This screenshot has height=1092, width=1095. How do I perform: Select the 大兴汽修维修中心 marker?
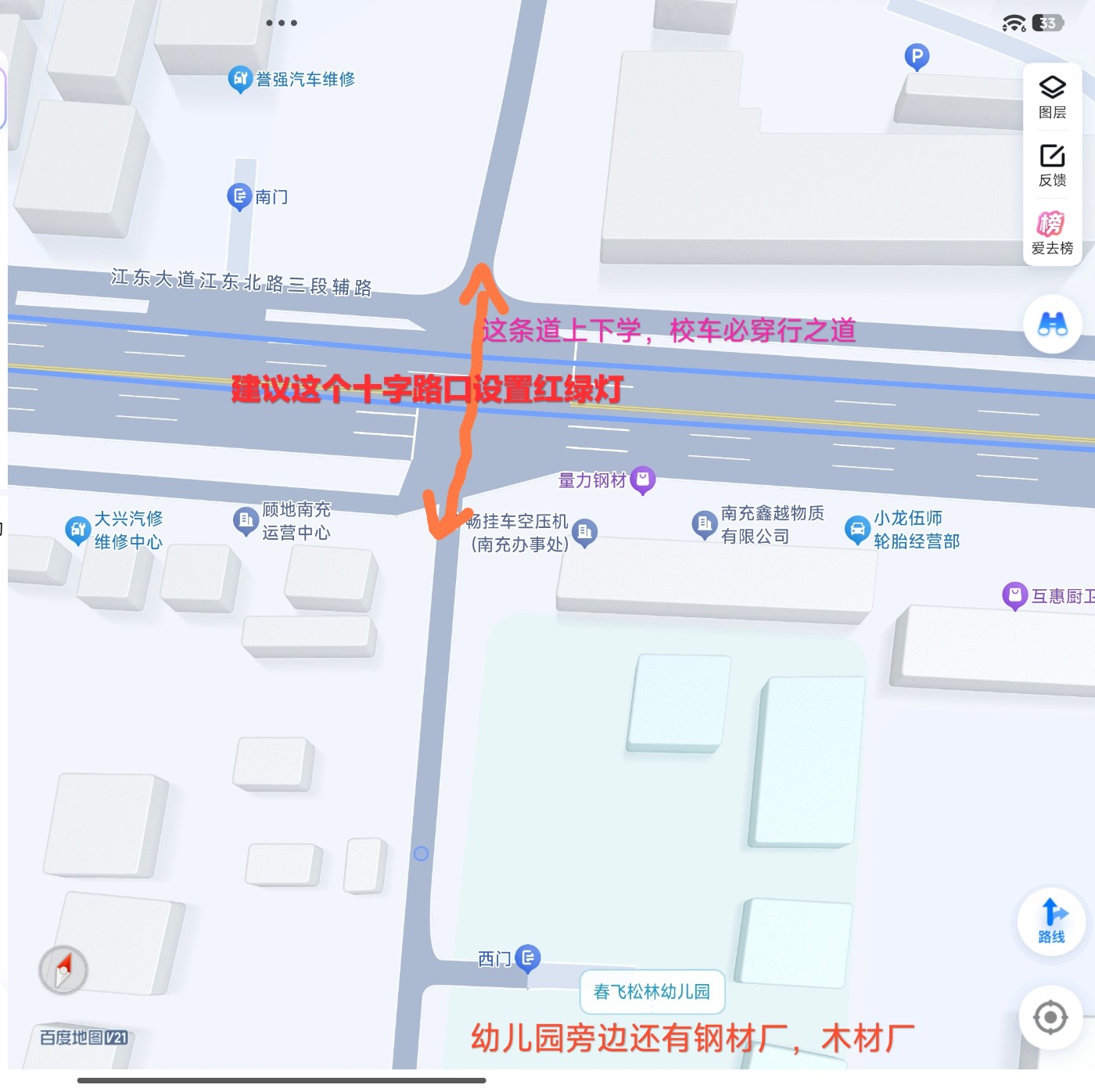tap(77, 530)
